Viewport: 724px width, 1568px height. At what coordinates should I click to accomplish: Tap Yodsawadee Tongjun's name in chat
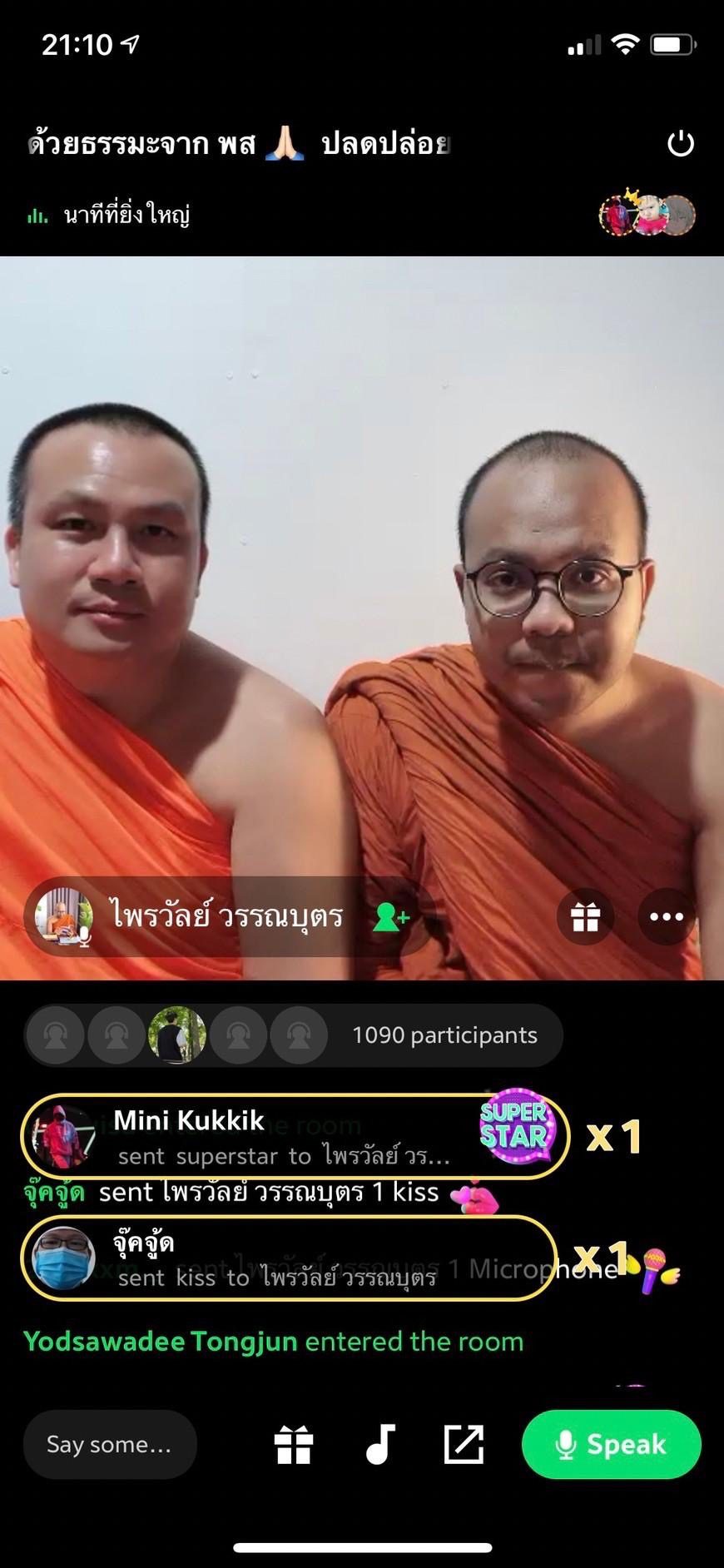point(161,1342)
